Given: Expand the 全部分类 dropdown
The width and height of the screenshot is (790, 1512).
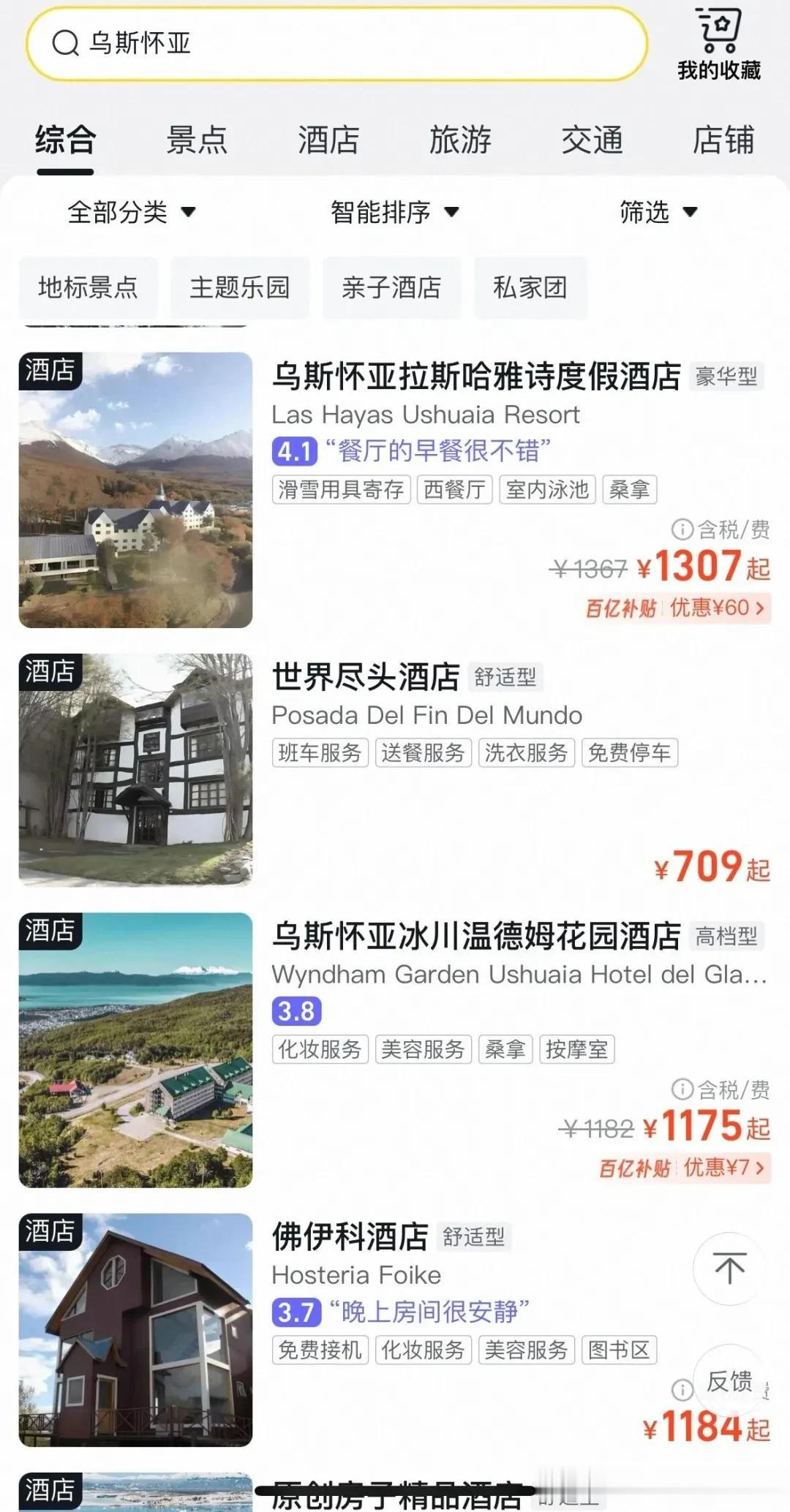Looking at the screenshot, I should point(132,213).
